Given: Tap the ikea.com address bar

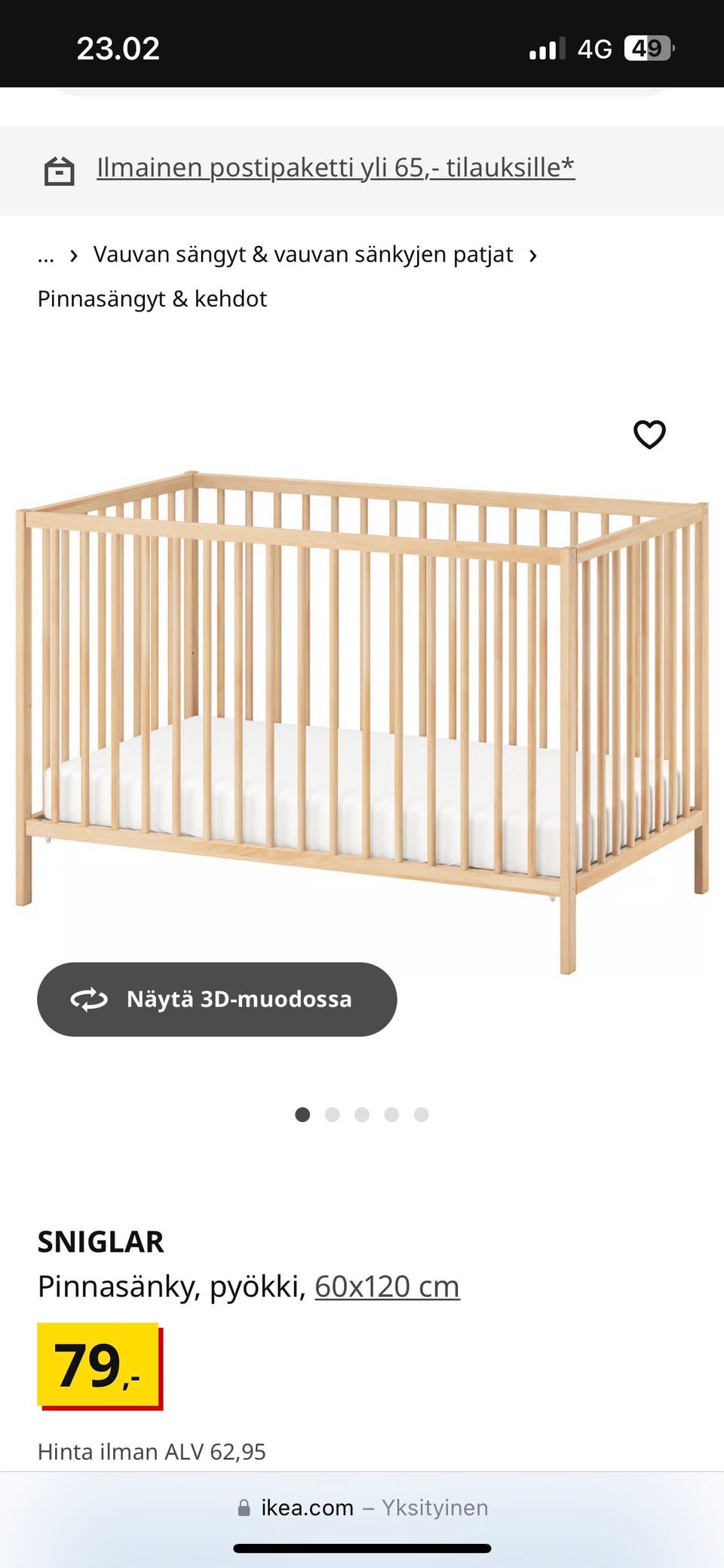Looking at the screenshot, I should coord(362,1507).
